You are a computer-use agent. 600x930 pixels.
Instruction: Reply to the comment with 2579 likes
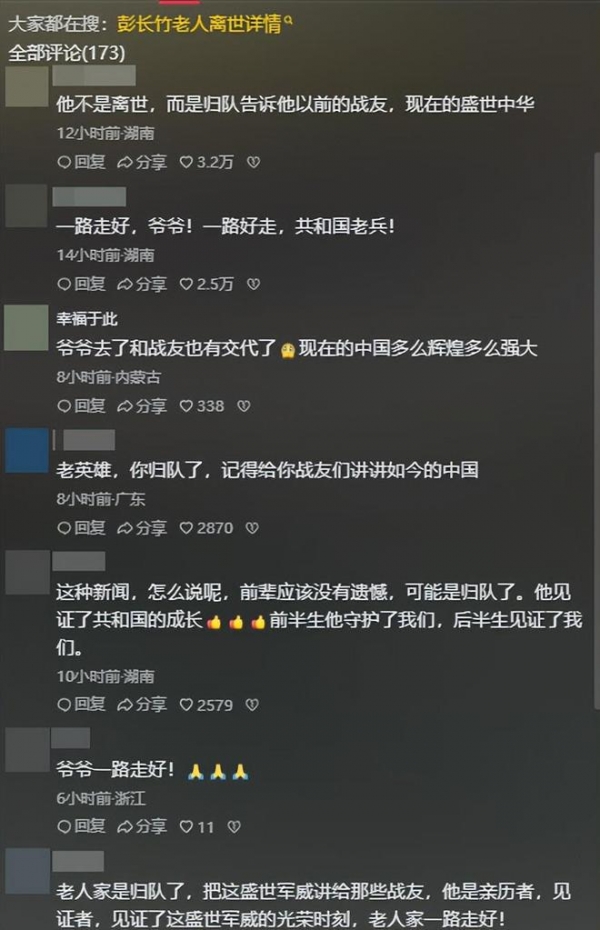point(81,705)
